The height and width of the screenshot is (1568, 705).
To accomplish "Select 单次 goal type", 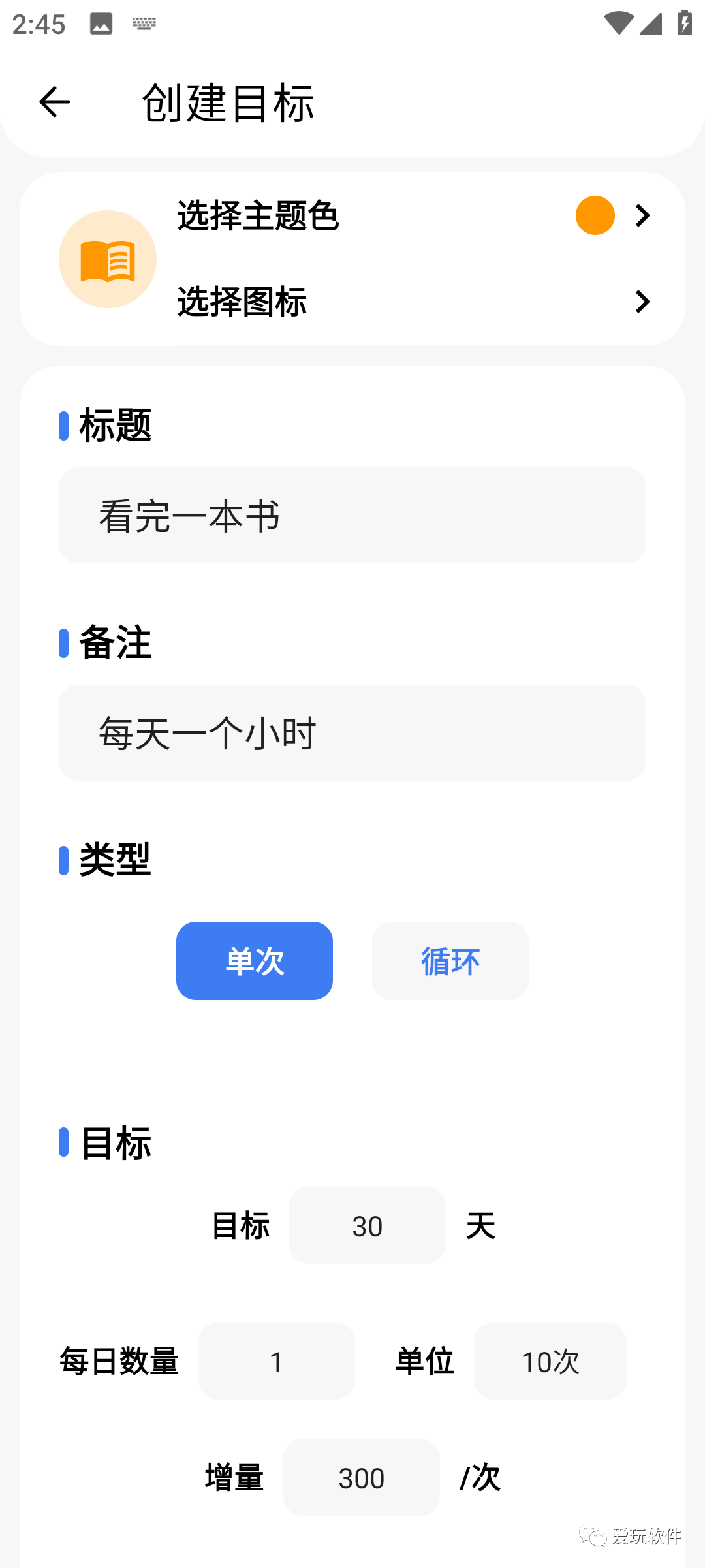I will click(x=255, y=961).
